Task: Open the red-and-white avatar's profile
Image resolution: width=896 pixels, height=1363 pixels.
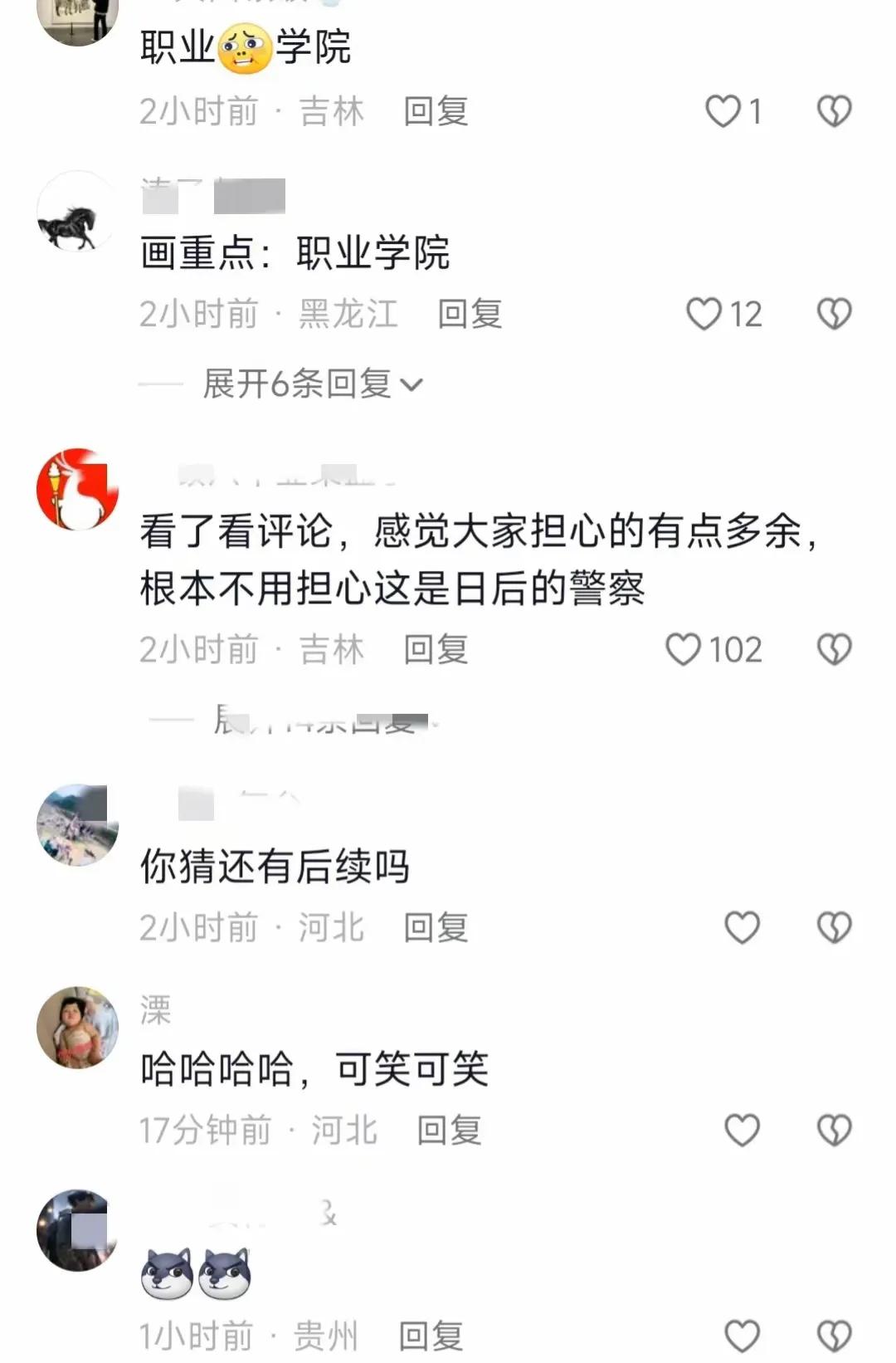Action: pyautogui.click(x=77, y=490)
